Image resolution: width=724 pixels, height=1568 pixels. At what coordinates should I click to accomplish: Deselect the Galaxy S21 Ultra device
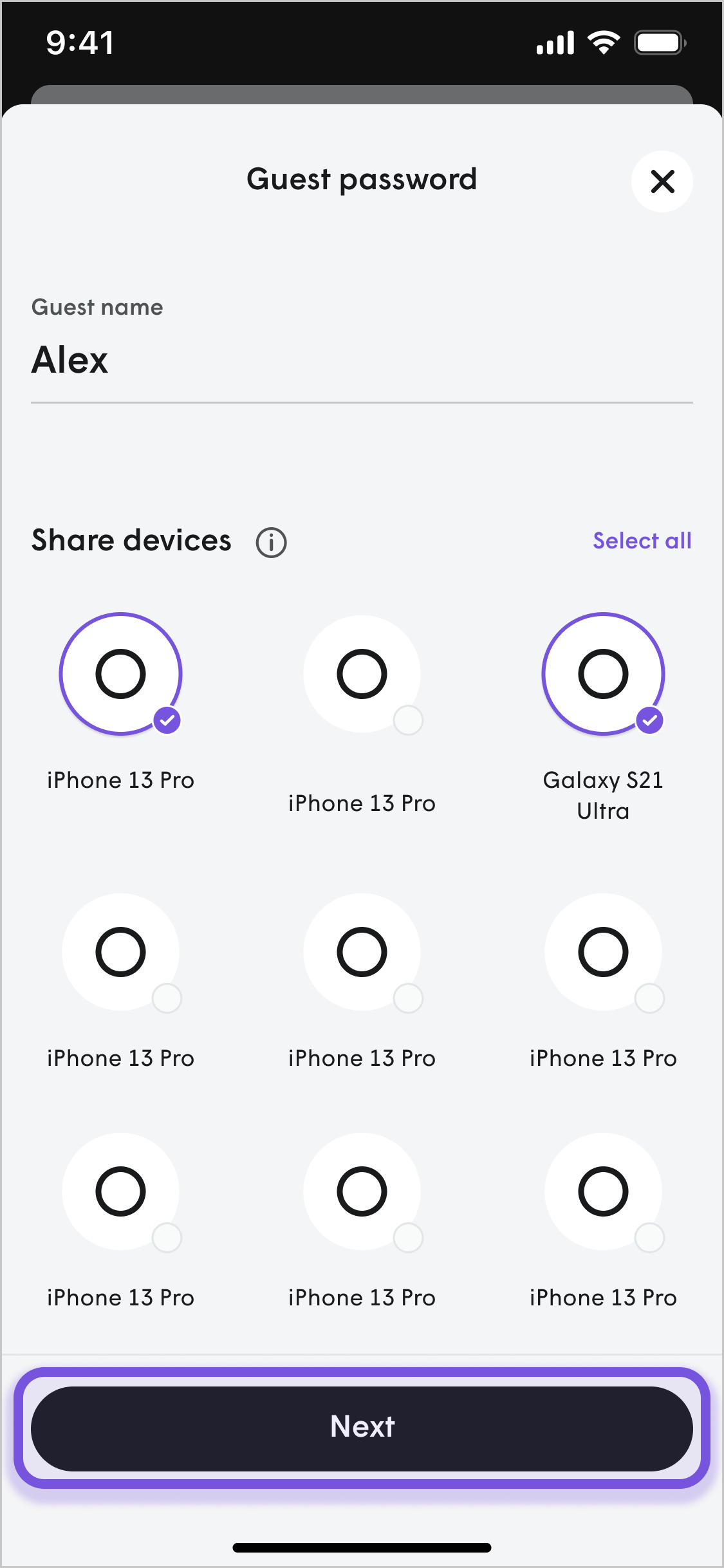tap(603, 674)
